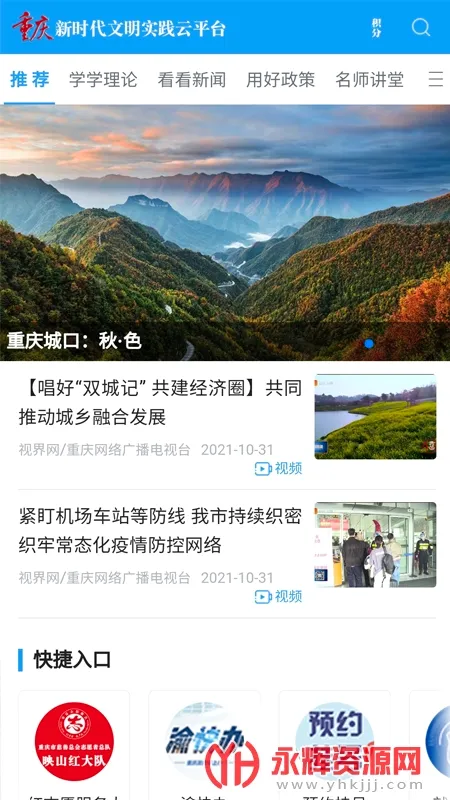450x800 pixels.
Task: Open the search icon in the header
Action: pyautogui.click(x=421, y=27)
